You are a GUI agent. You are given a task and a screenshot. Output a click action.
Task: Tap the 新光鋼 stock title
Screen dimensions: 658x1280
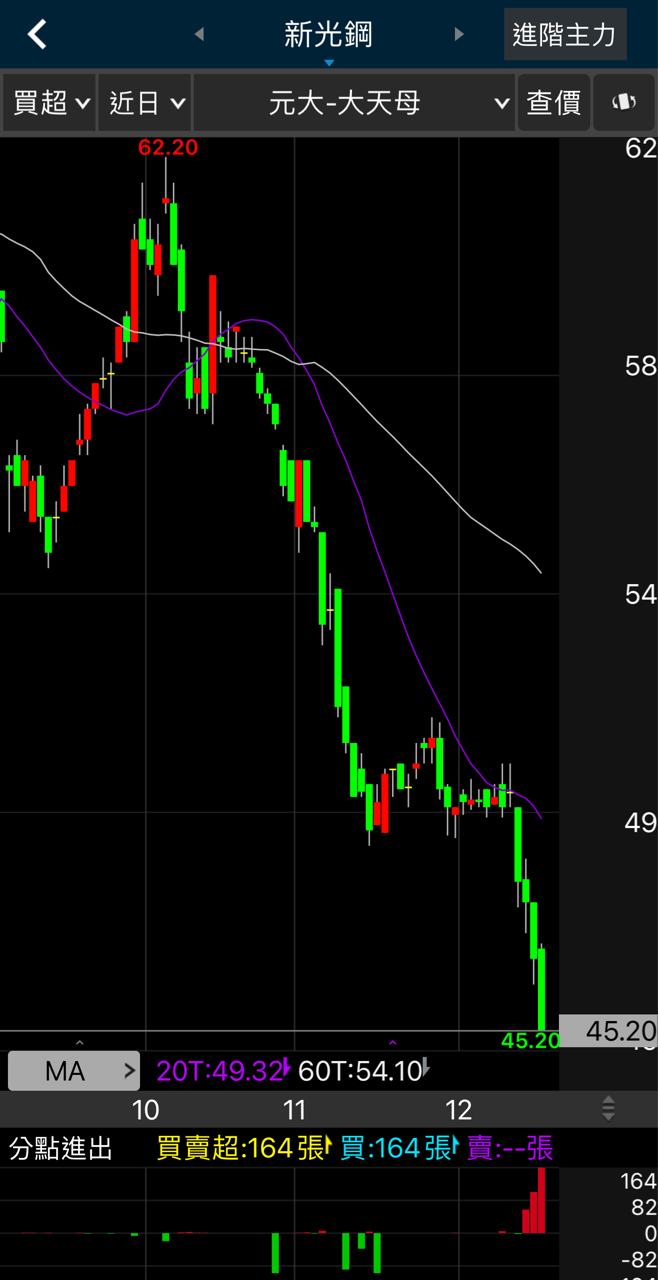pyautogui.click(x=328, y=35)
